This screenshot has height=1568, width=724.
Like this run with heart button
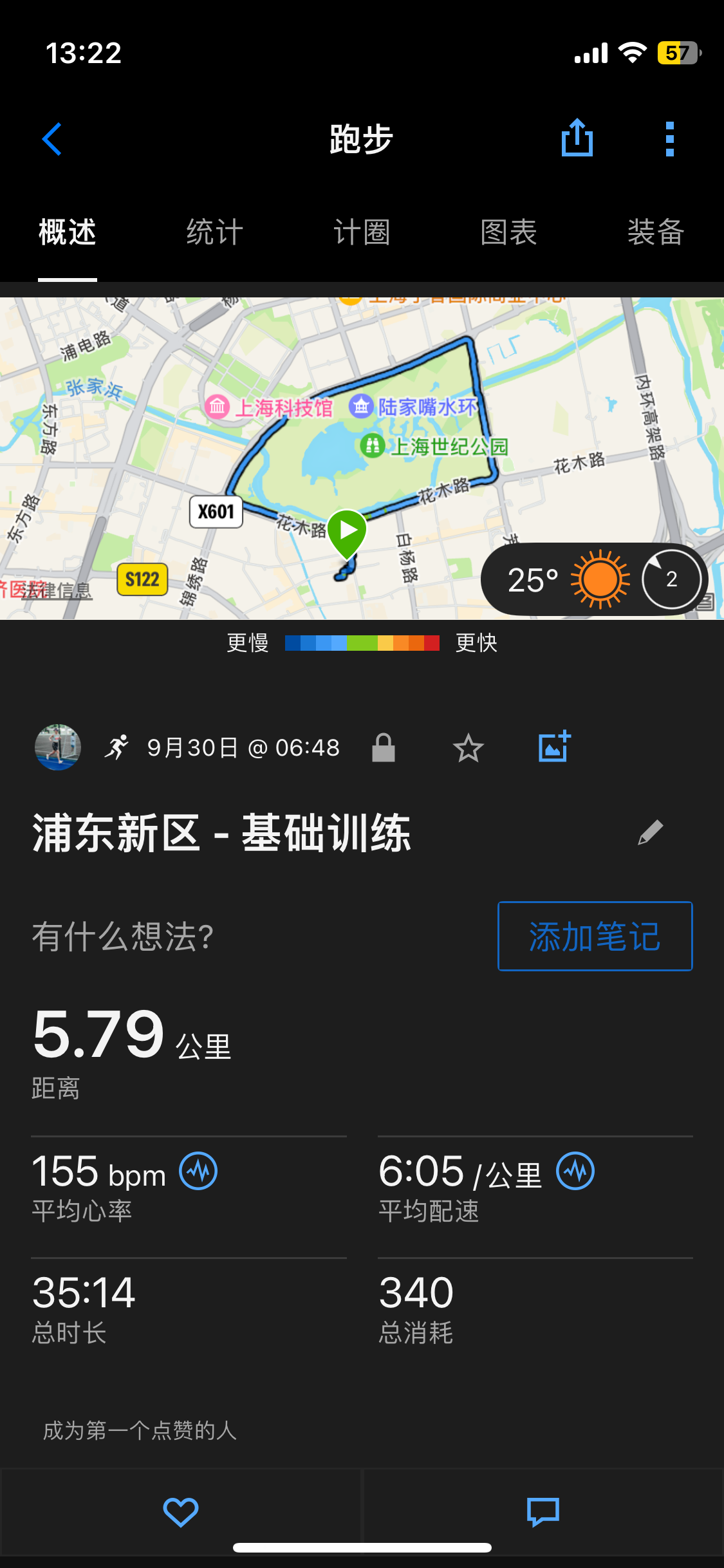click(x=181, y=1511)
